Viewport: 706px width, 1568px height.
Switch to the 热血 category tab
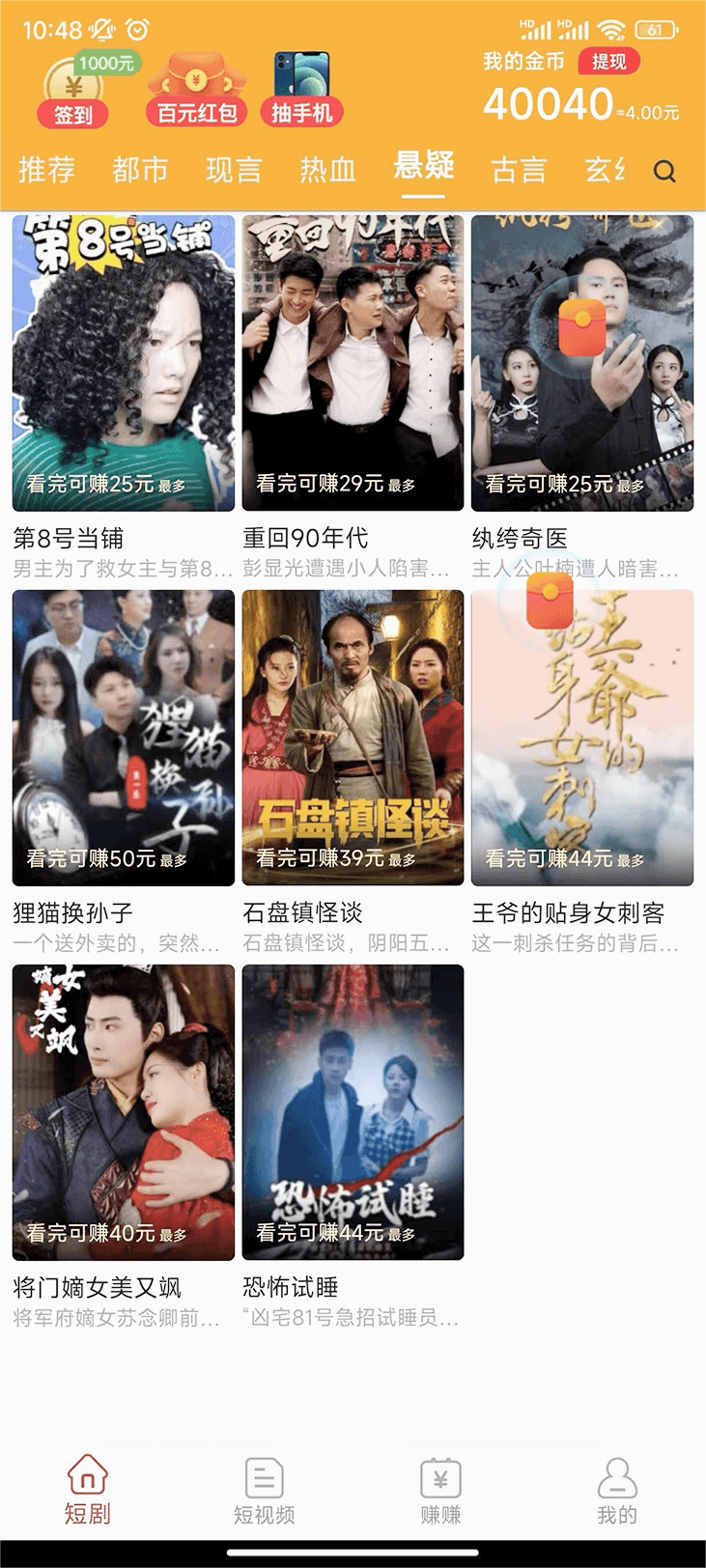point(328,170)
